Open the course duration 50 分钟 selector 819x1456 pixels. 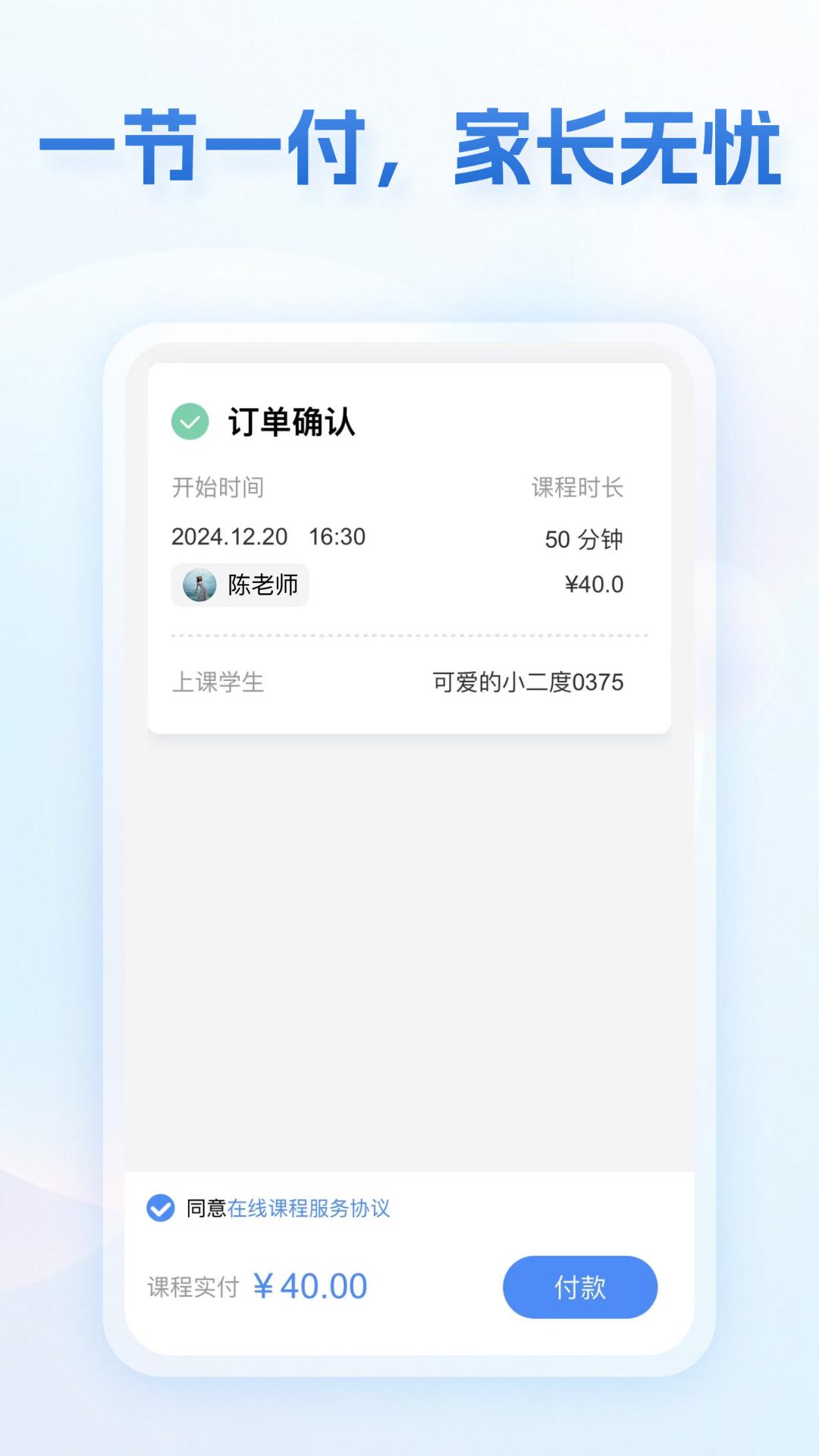click(585, 537)
